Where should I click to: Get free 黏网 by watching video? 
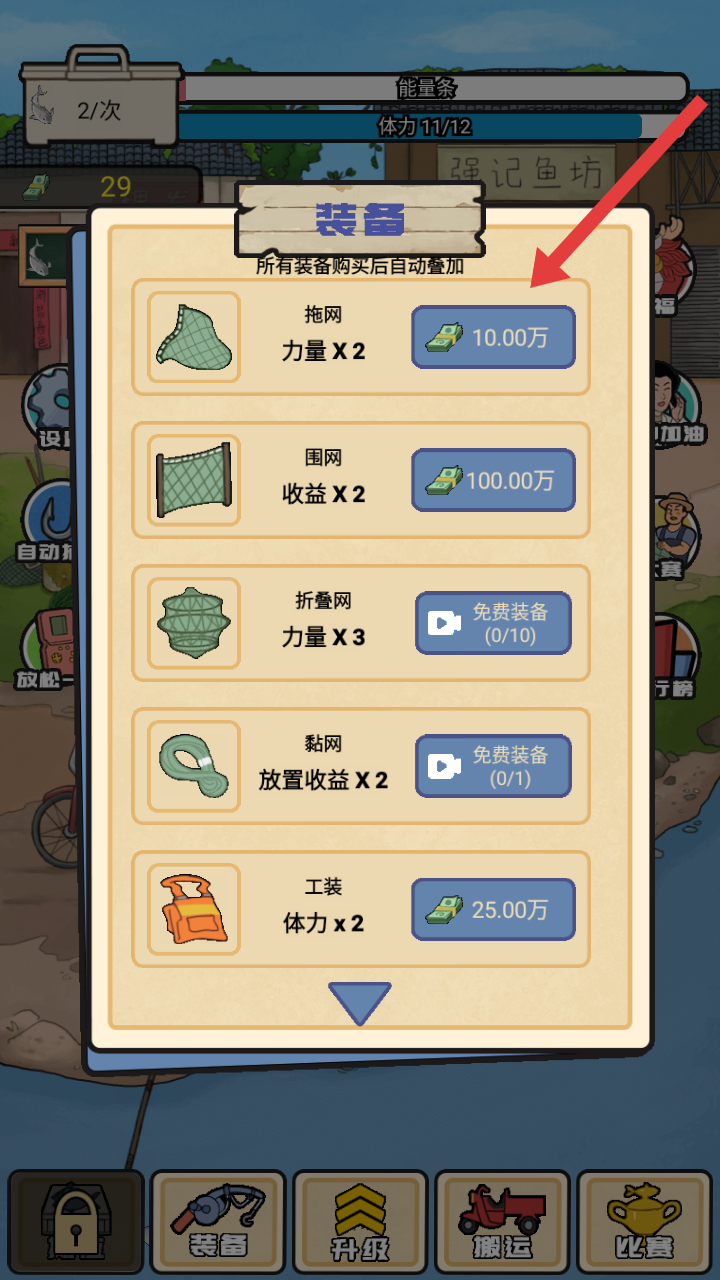[x=493, y=766]
